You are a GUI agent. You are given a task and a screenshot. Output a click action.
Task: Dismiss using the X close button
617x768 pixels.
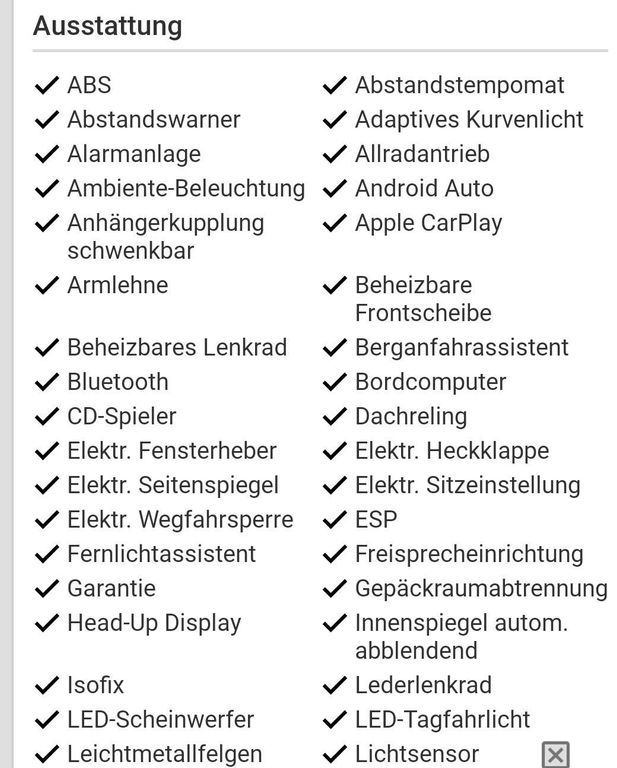[555, 755]
